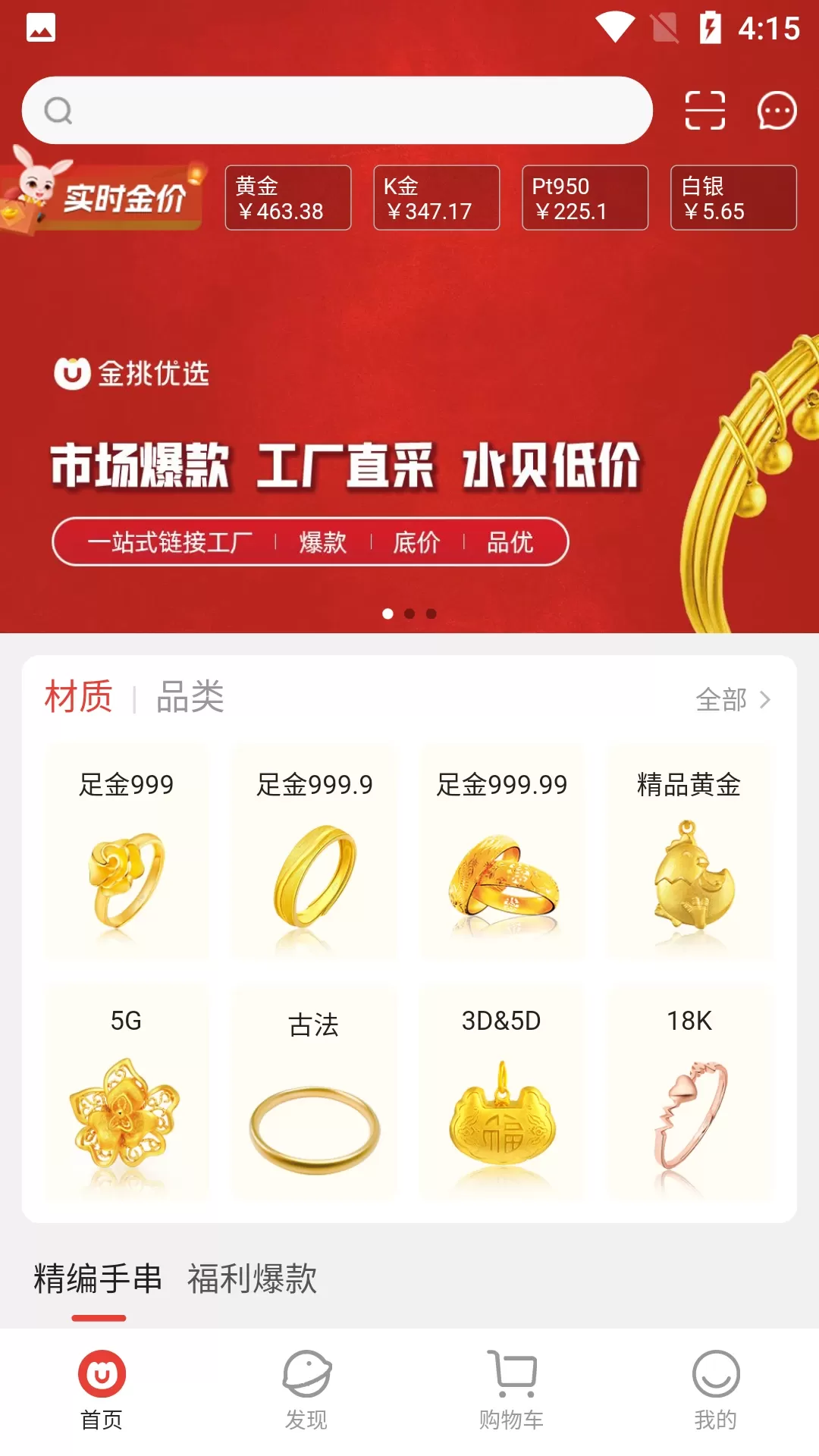Open the scan code icon
Screen dimensions: 819x1456
pyautogui.click(x=704, y=111)
